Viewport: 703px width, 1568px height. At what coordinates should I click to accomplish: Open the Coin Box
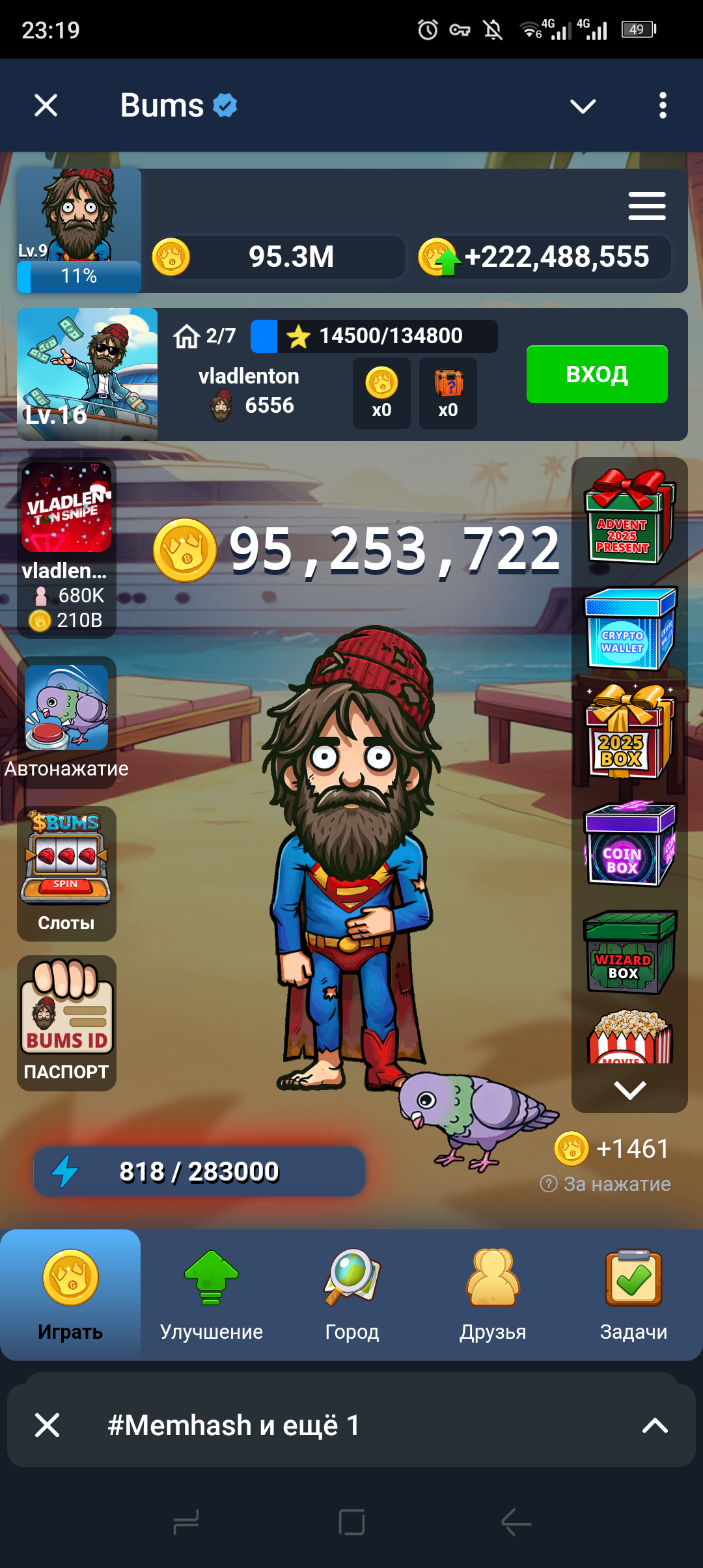pyautogui.click(x=629, y=845)
